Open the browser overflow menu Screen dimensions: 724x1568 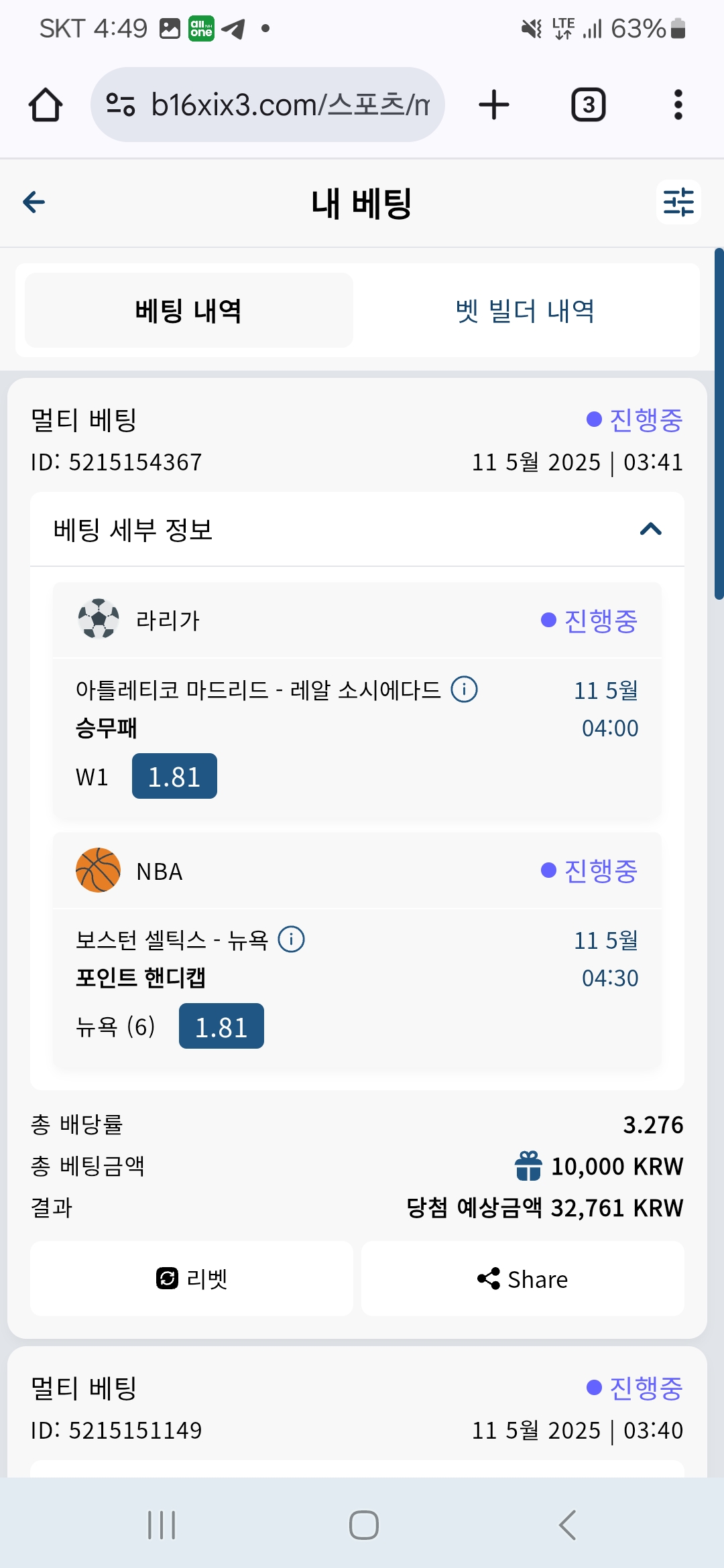click(x=678, y=105)
